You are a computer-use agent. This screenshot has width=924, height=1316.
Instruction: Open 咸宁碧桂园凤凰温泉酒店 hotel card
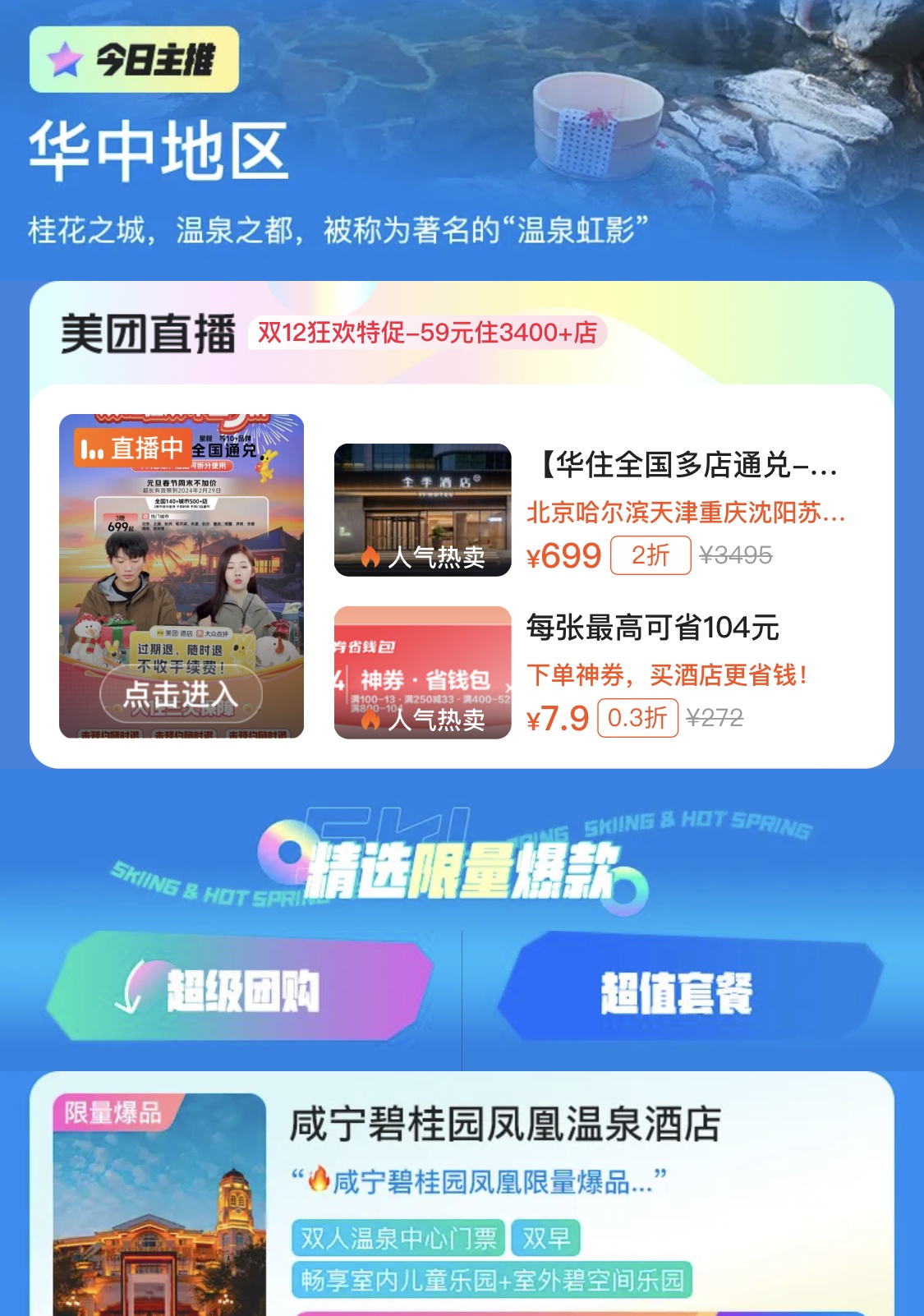[504, 1125]
